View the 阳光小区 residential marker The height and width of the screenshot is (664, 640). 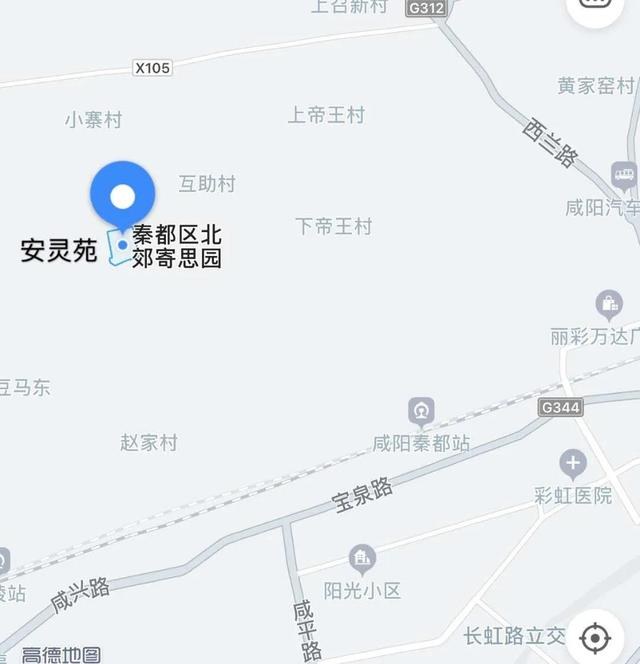362,559
